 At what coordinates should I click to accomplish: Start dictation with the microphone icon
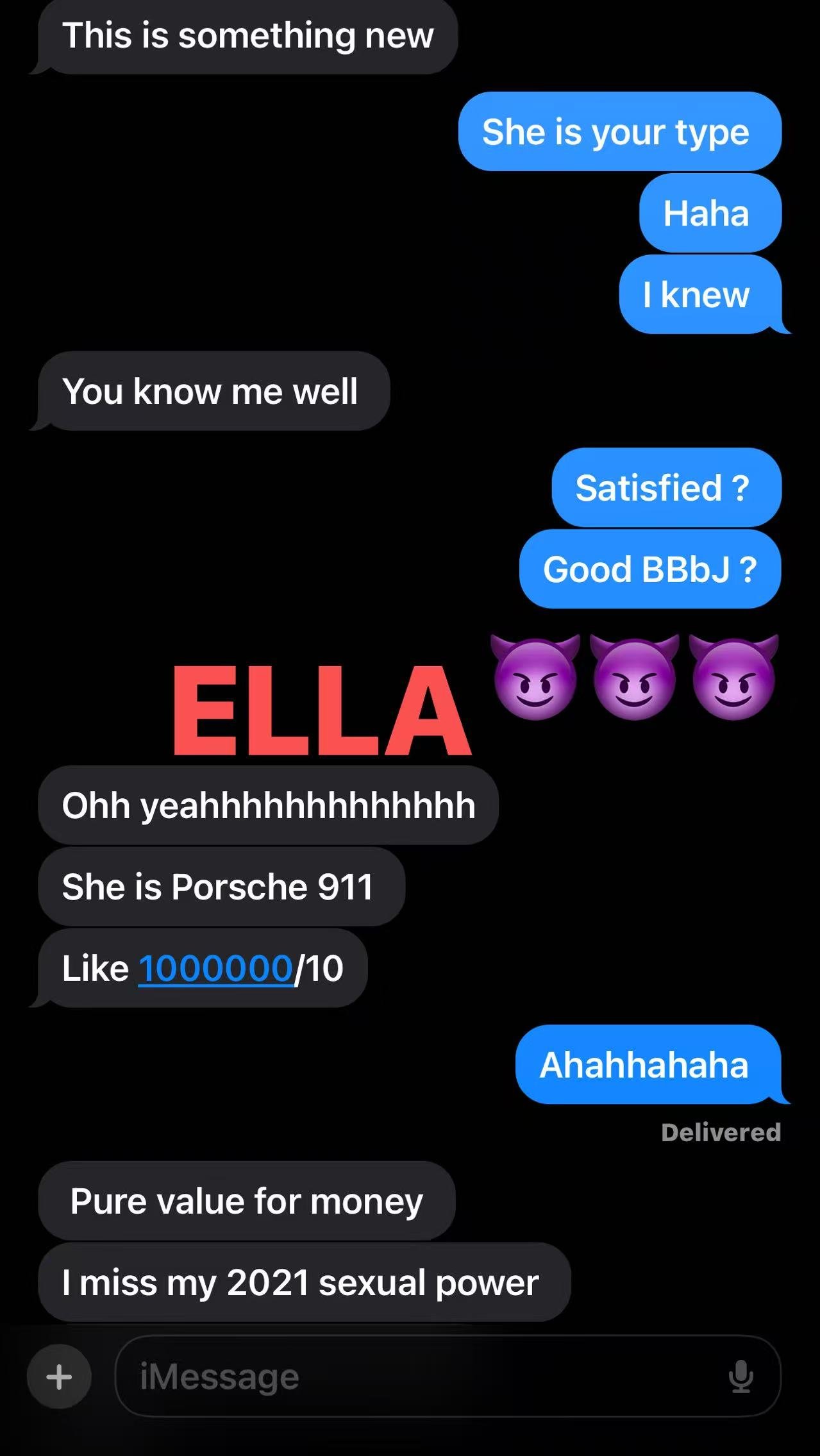coord(741,1377)
